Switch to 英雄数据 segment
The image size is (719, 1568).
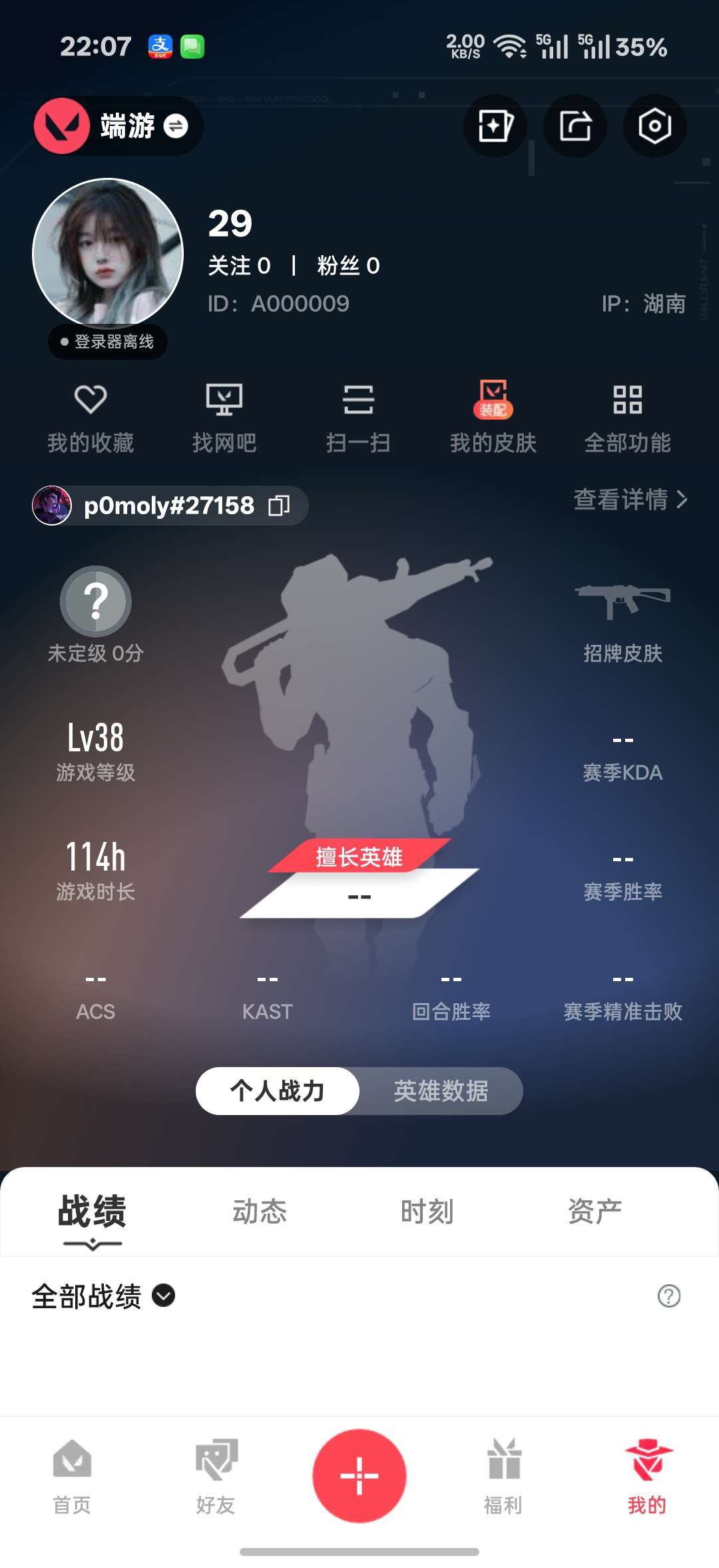point(441,1090)
